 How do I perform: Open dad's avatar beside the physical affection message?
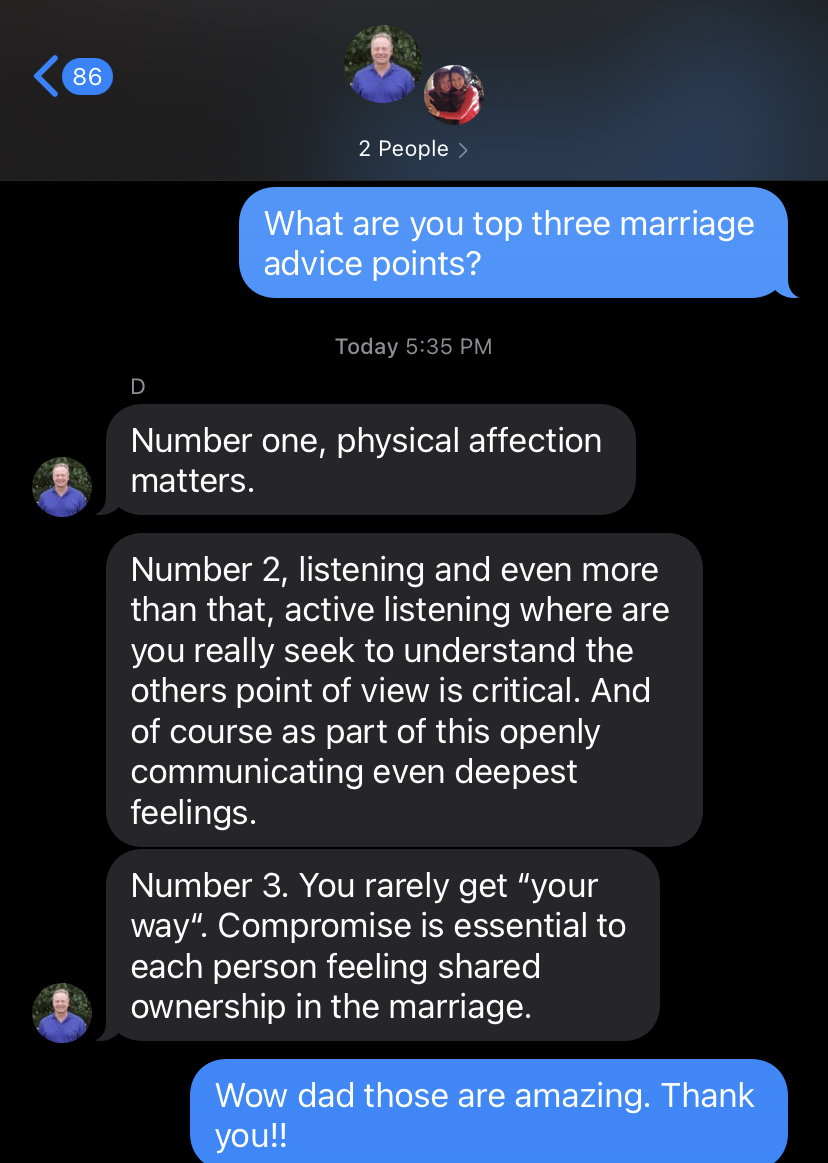pos(62,487)
